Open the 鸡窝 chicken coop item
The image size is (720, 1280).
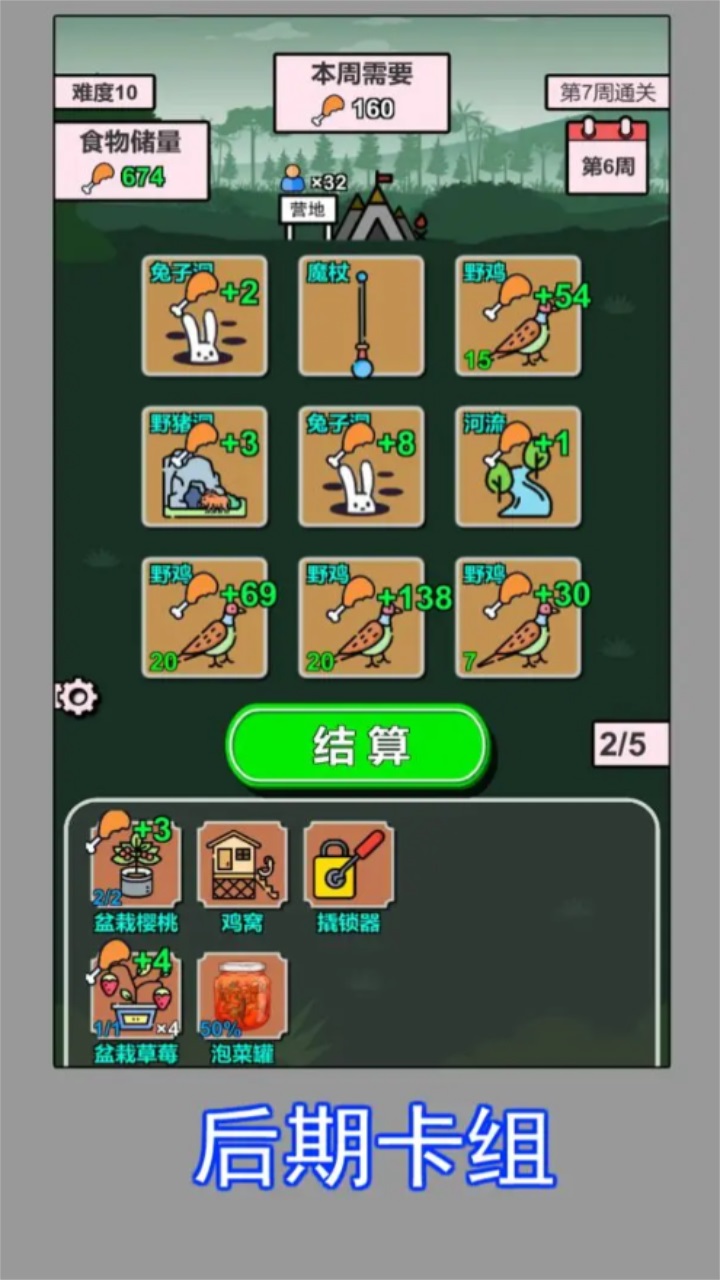pos(242,864)
